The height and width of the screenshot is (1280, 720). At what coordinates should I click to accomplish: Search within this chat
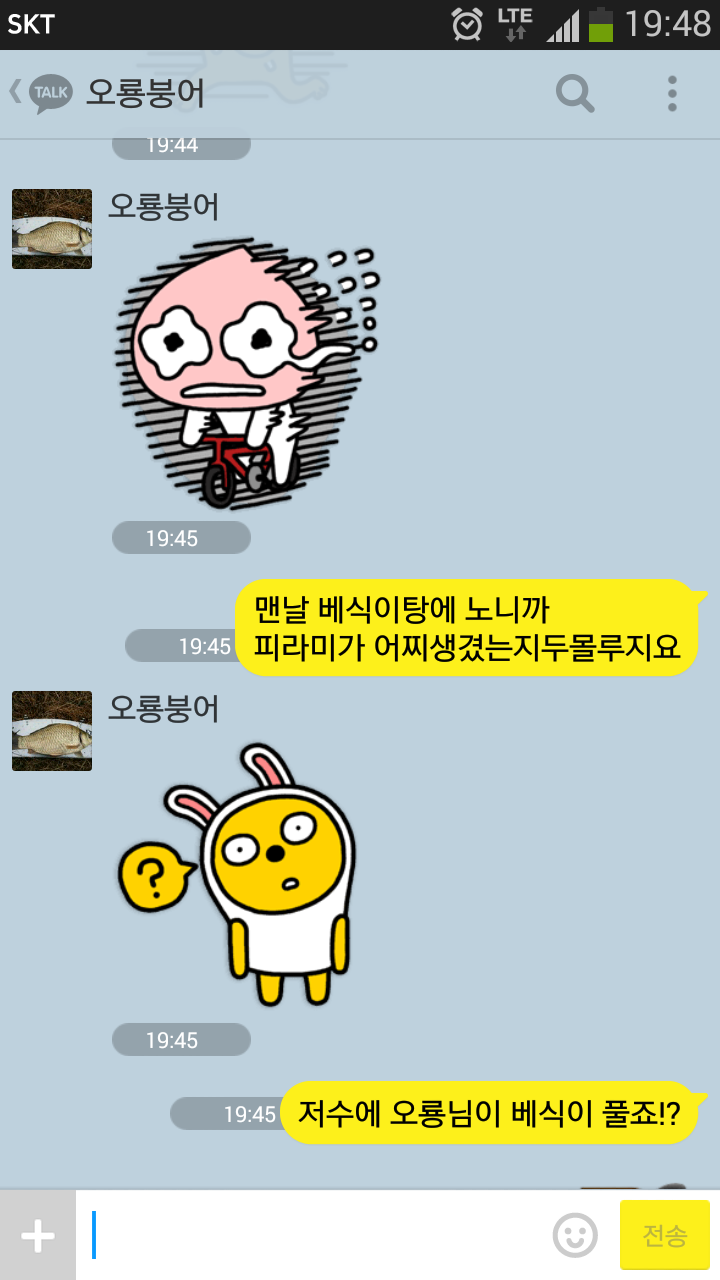tap(575, 94)
